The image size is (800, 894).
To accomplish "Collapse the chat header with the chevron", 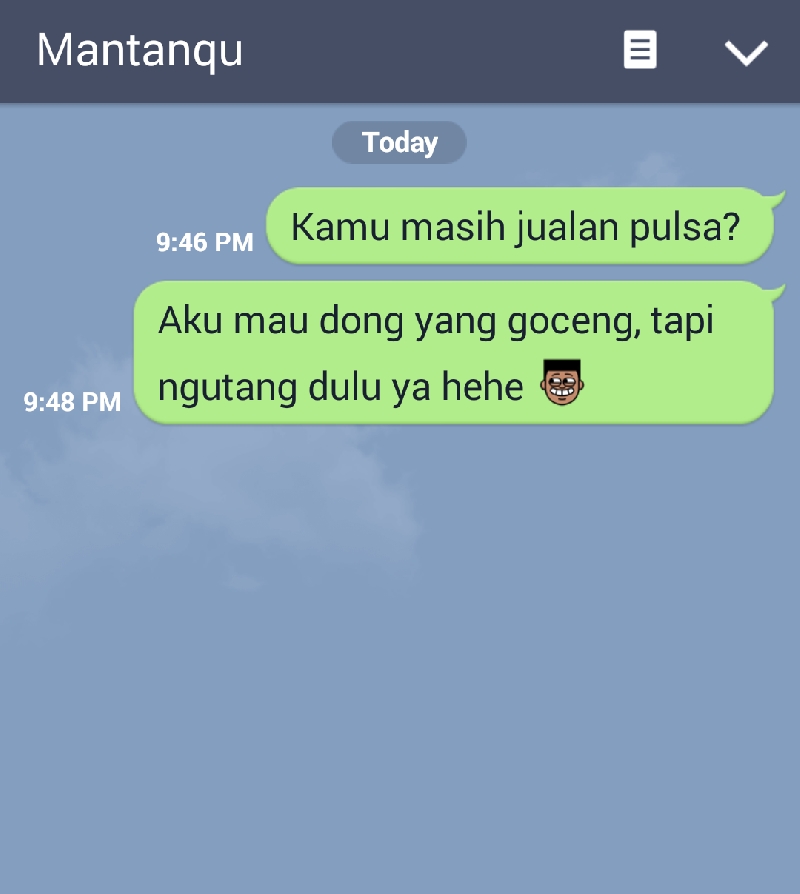I will click(745, 52).
